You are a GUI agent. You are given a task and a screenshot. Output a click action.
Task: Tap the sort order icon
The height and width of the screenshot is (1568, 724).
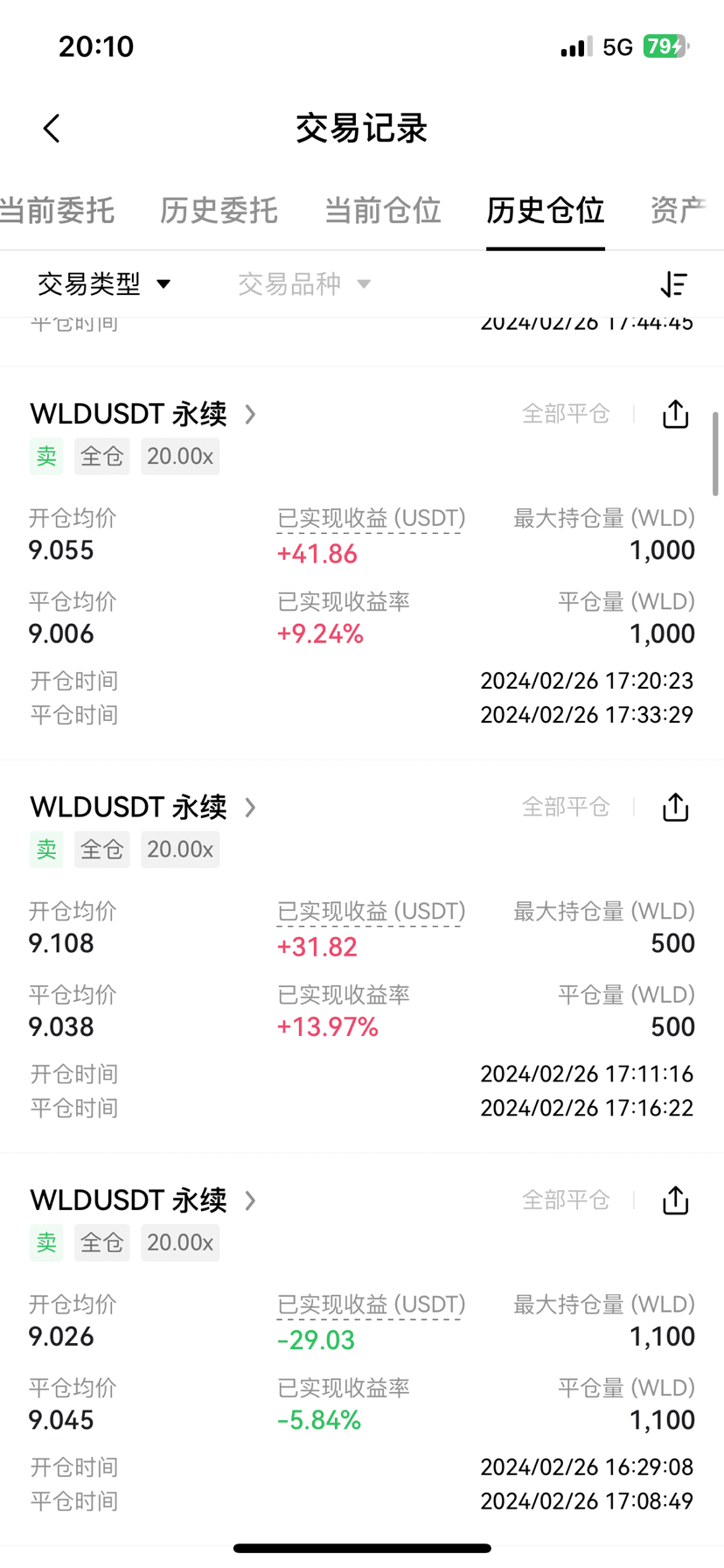coord(673,283)
